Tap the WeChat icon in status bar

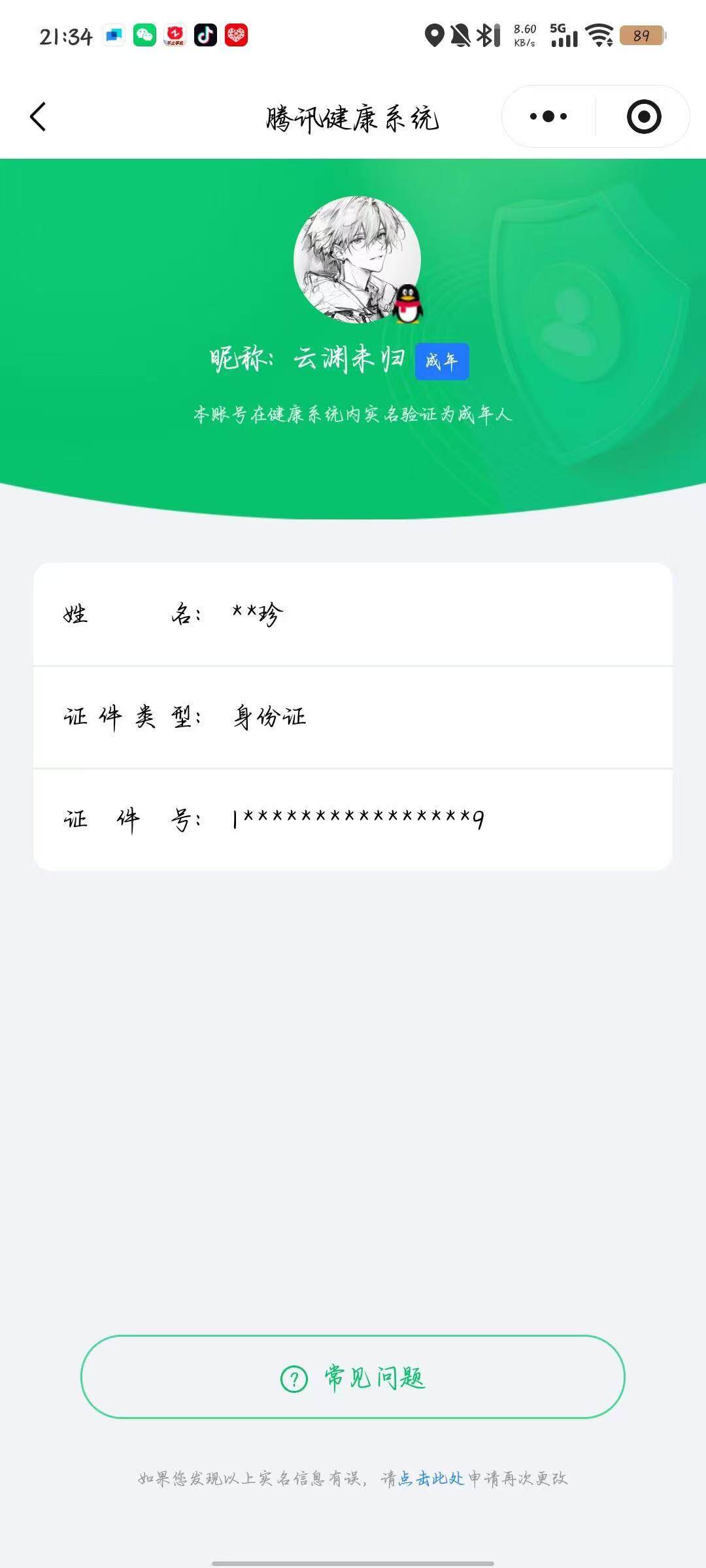(x=145, y=36)
